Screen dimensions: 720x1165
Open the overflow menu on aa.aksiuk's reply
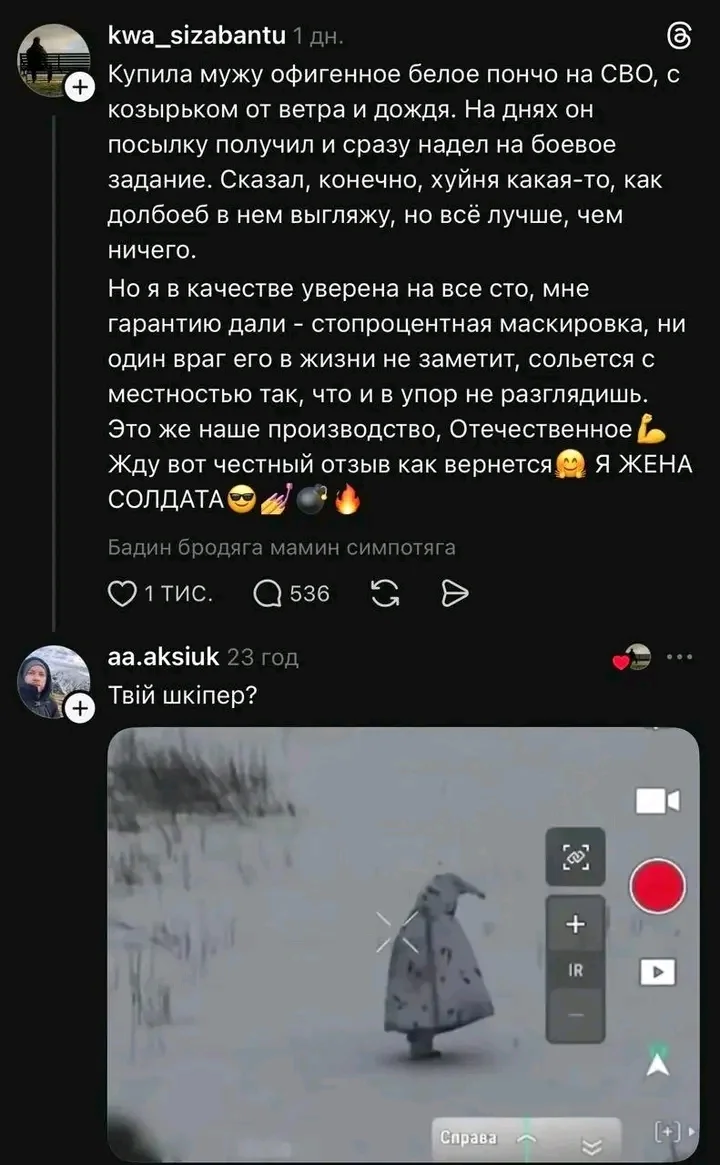(x=679, y=657)
